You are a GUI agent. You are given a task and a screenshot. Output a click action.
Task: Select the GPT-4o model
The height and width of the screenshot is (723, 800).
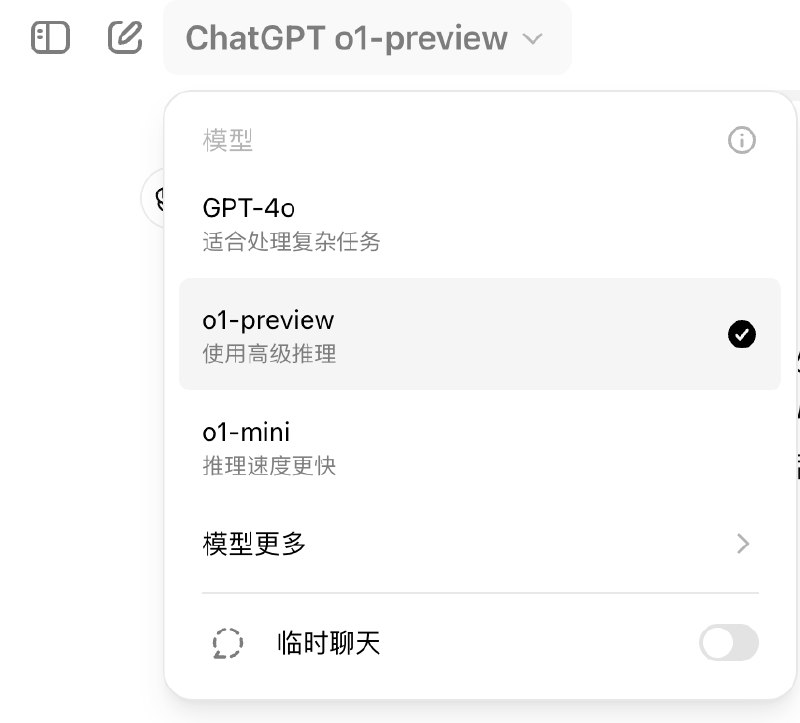[x=479, y=223]
